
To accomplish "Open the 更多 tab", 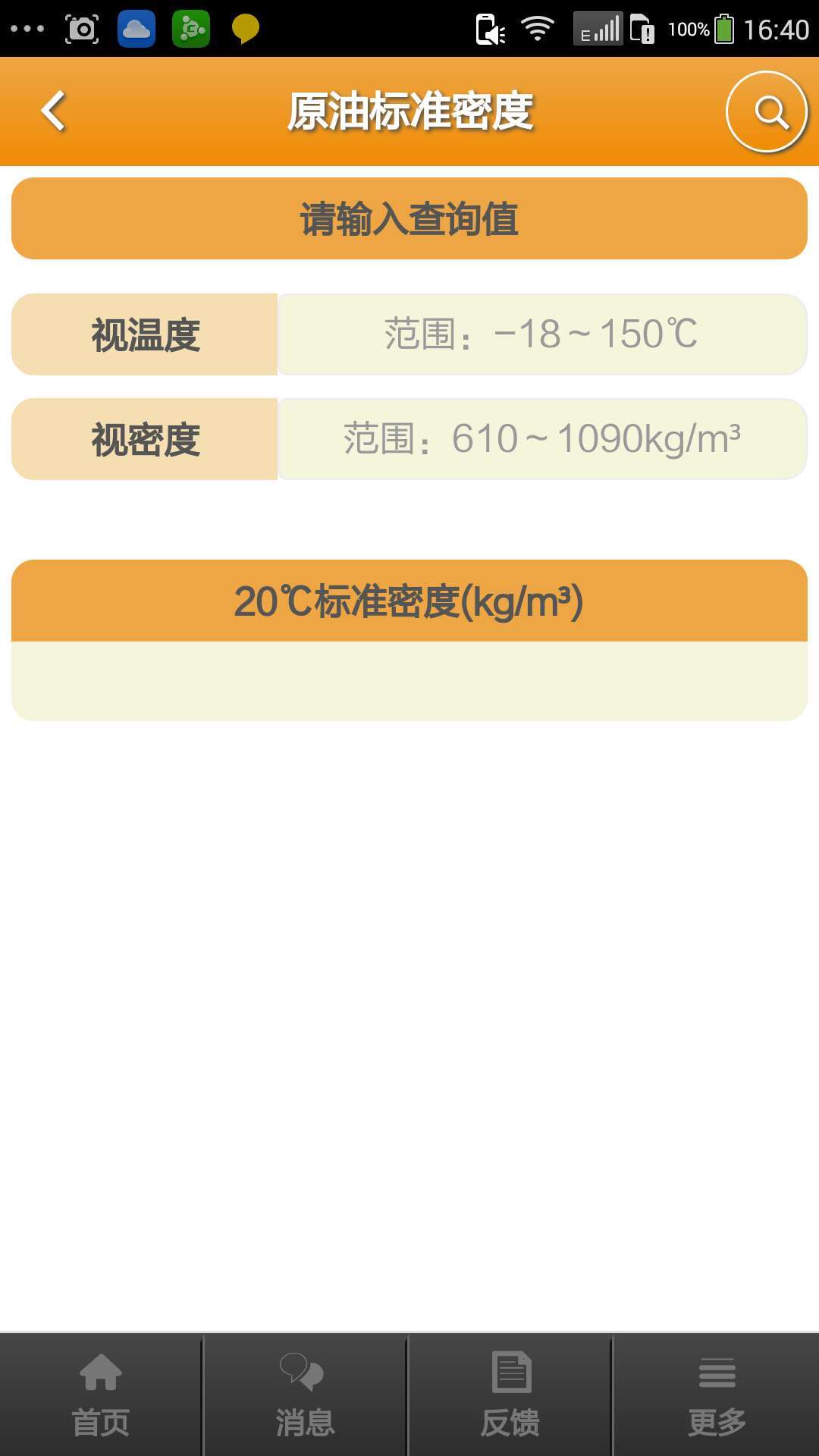I will tap(717, 1395).
